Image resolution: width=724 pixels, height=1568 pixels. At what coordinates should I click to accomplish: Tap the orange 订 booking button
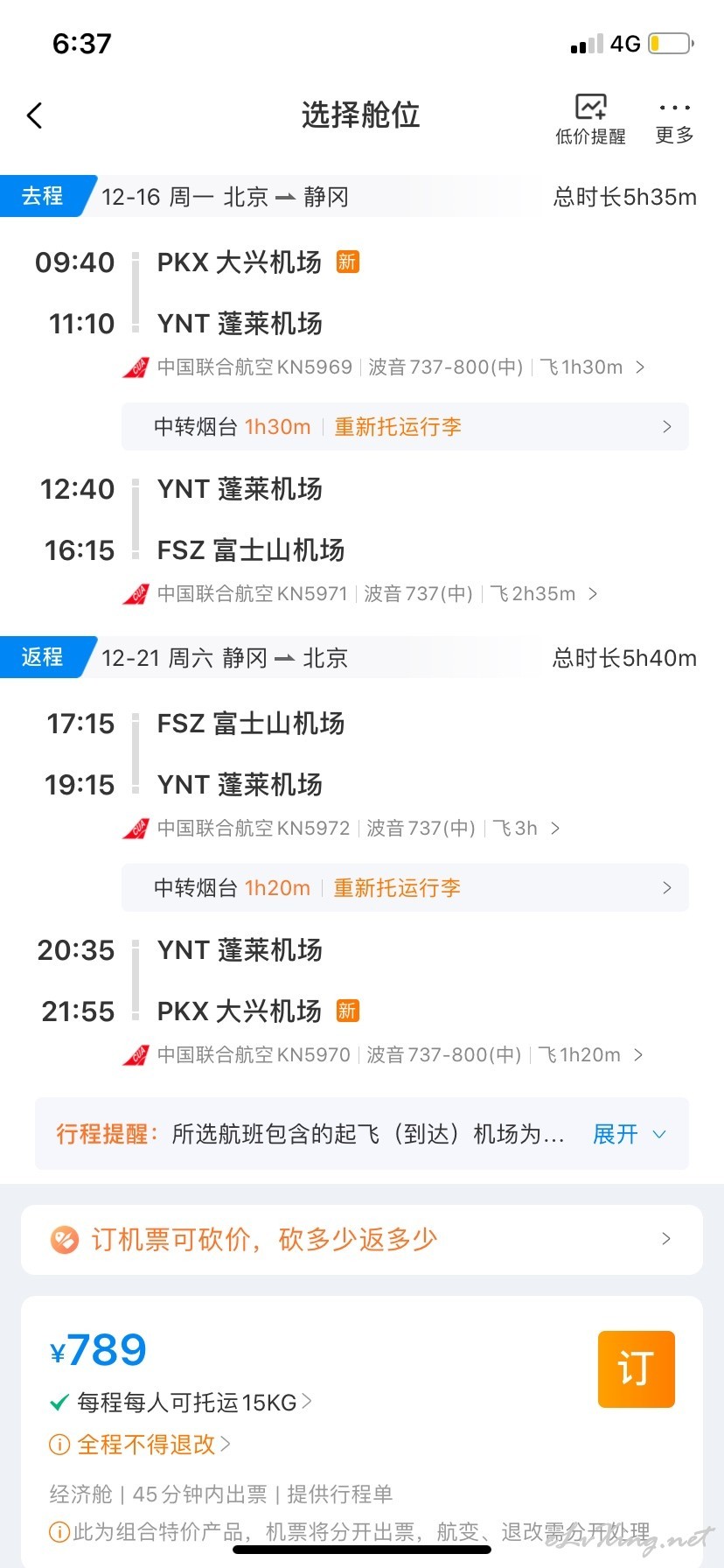pyautogui.click(x=637, y=1369)
